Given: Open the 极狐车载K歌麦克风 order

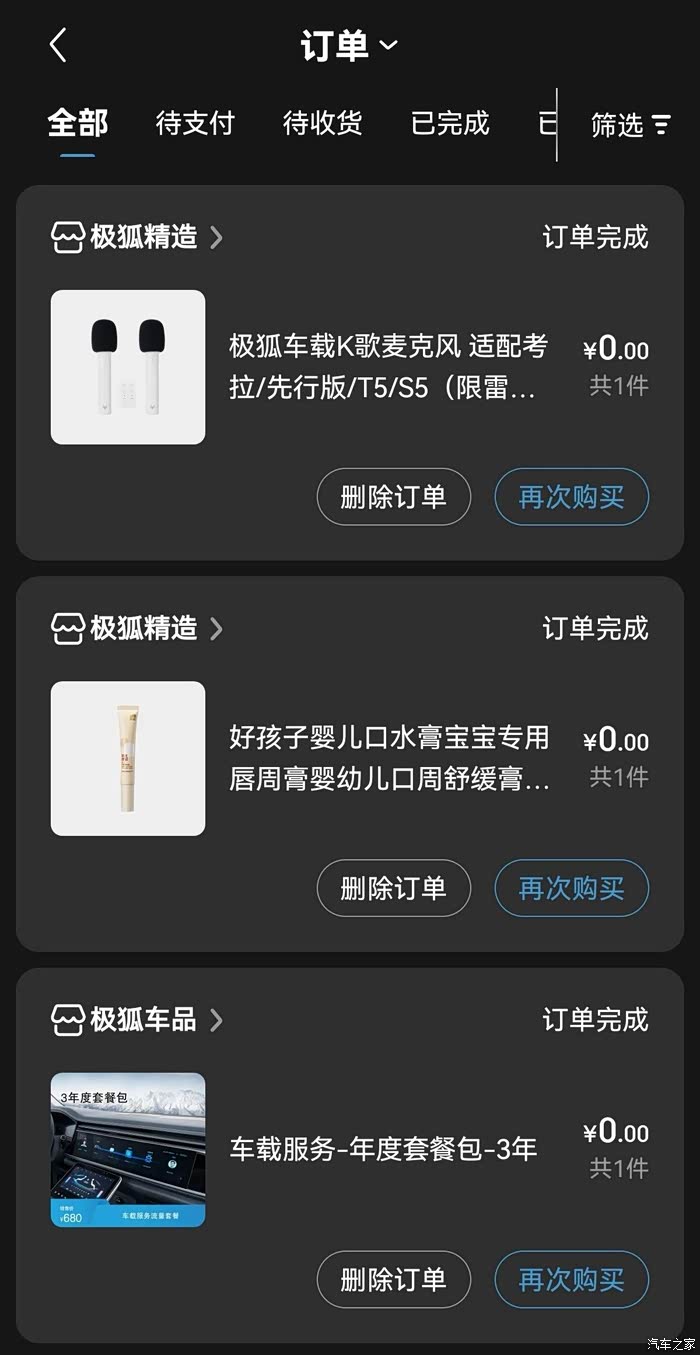Looking at the screenshot, I should [x=350, y=367].
